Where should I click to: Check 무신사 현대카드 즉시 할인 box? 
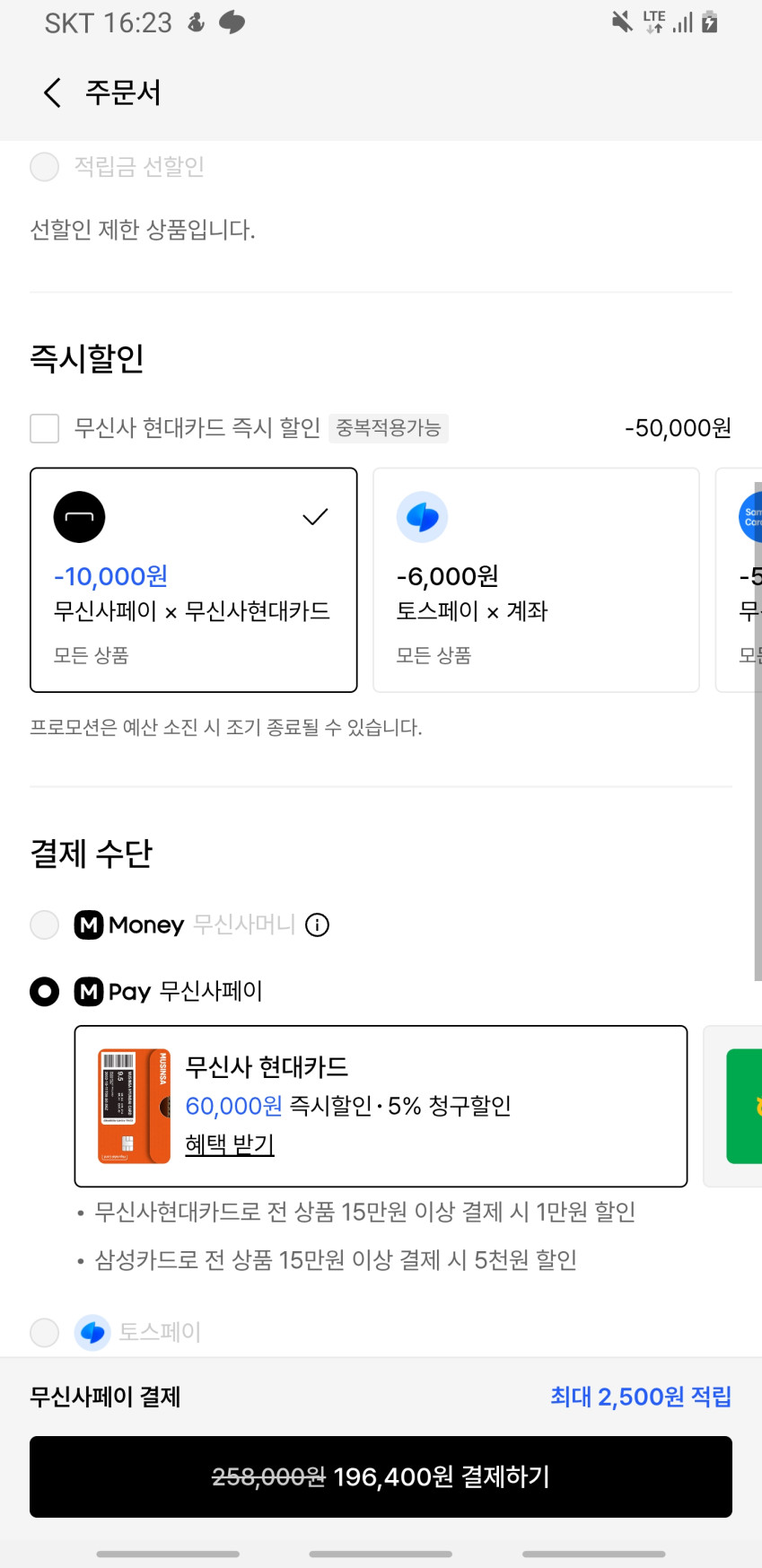[x=45, y=428]
